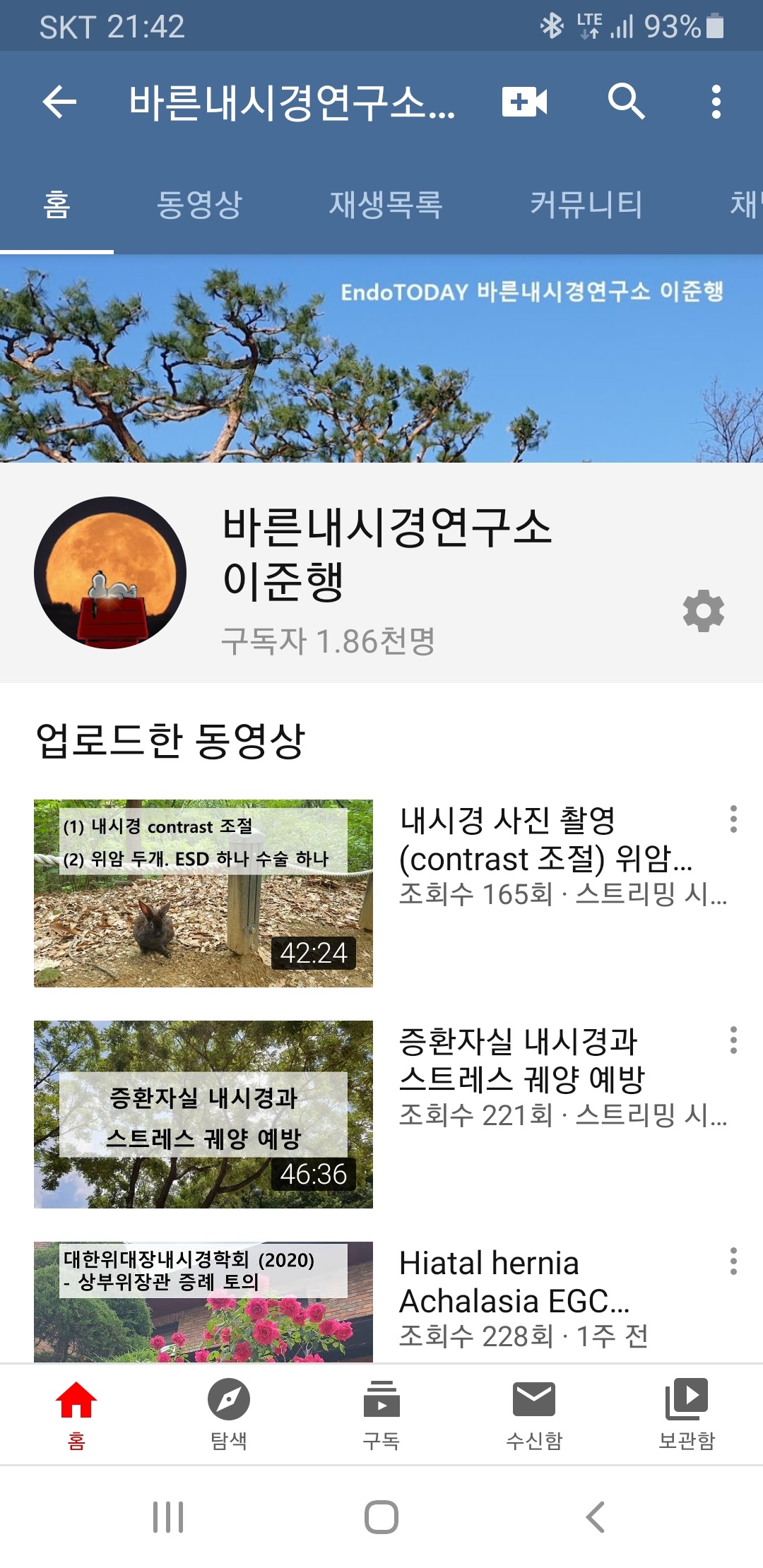Switch to the 보관함 library tab
The image size is (763, 1568).
point(687,1415)
